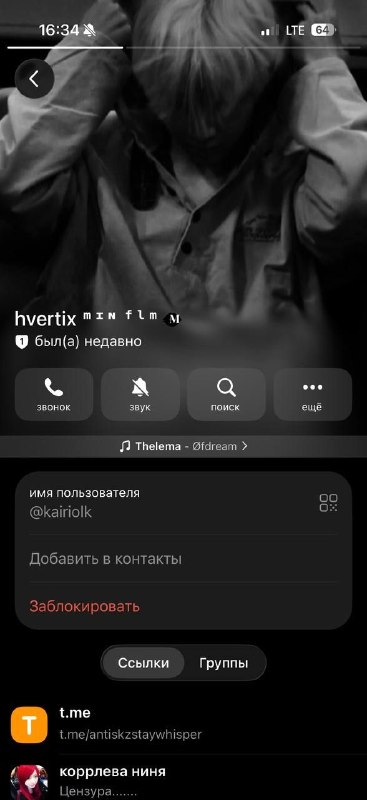367x800 pixels.
Task: Switch to the Ссылки tab
Action: pos(143,663)
